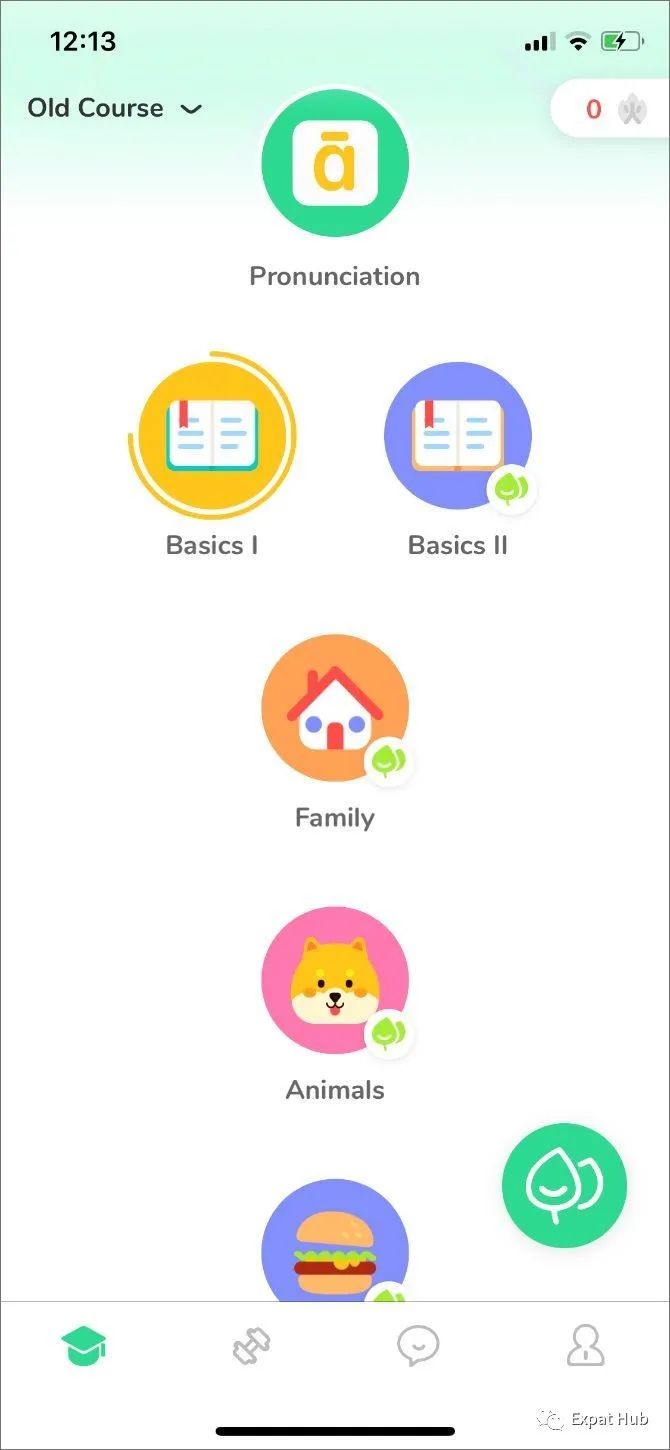This screenshot has height=1450, width=670.
Task: Switch to the chat bubble tab
Action: click(418, 1346)
